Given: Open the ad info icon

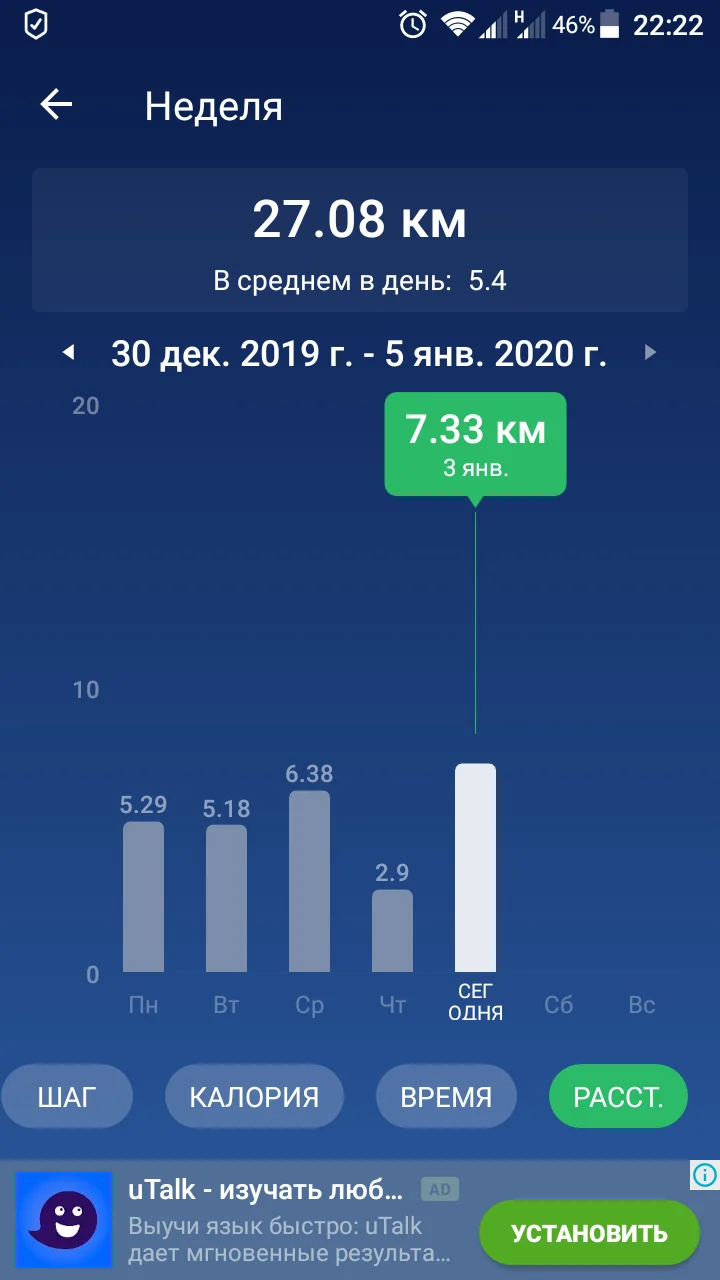Looking at the screenshot, I should pyautogui.click(x=705, y=1175).
